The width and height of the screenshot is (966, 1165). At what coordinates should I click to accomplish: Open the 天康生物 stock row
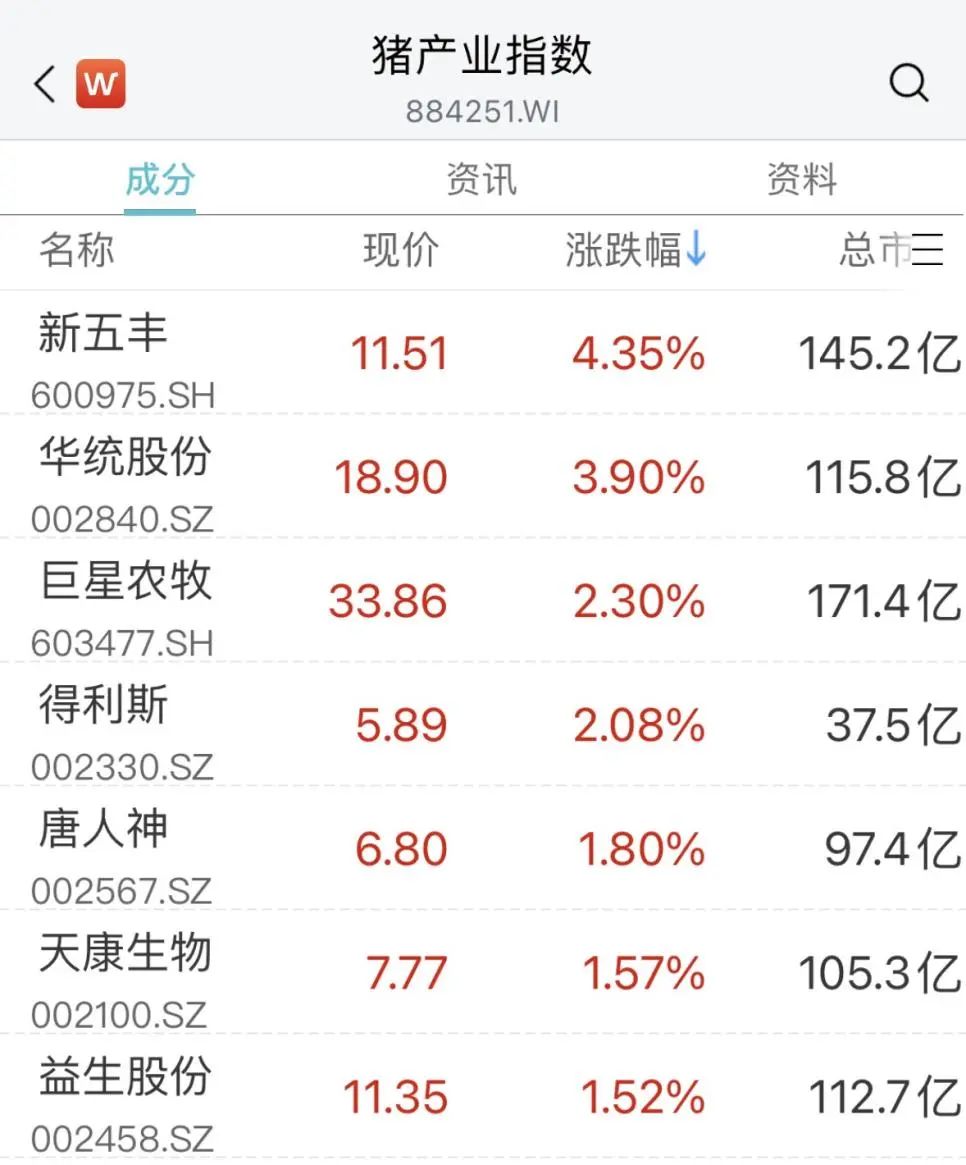click(125, 953)
